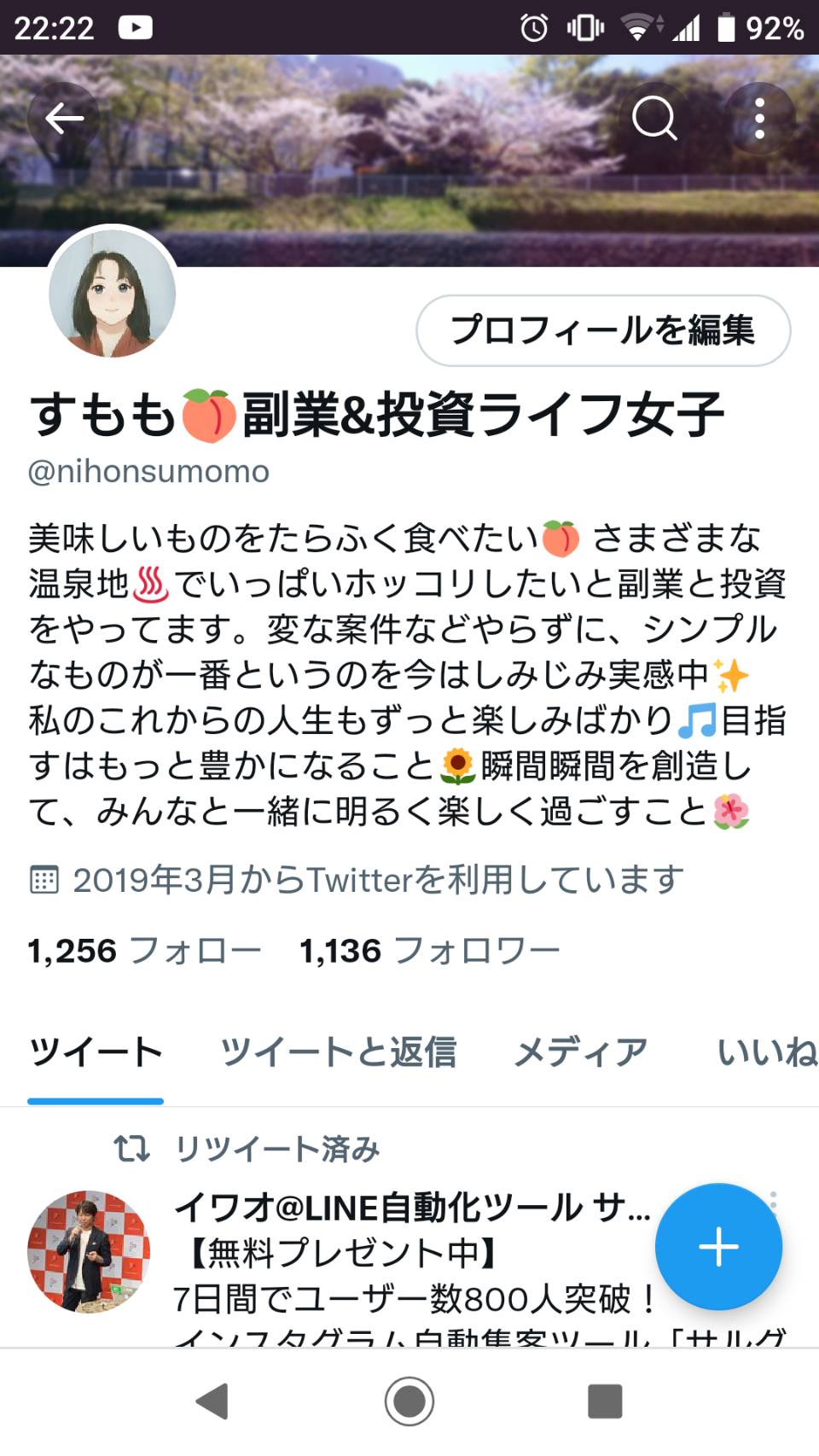Open the system recent apps square
This screenshot has width=819, height=1456.
click(x=605, y=1401)
